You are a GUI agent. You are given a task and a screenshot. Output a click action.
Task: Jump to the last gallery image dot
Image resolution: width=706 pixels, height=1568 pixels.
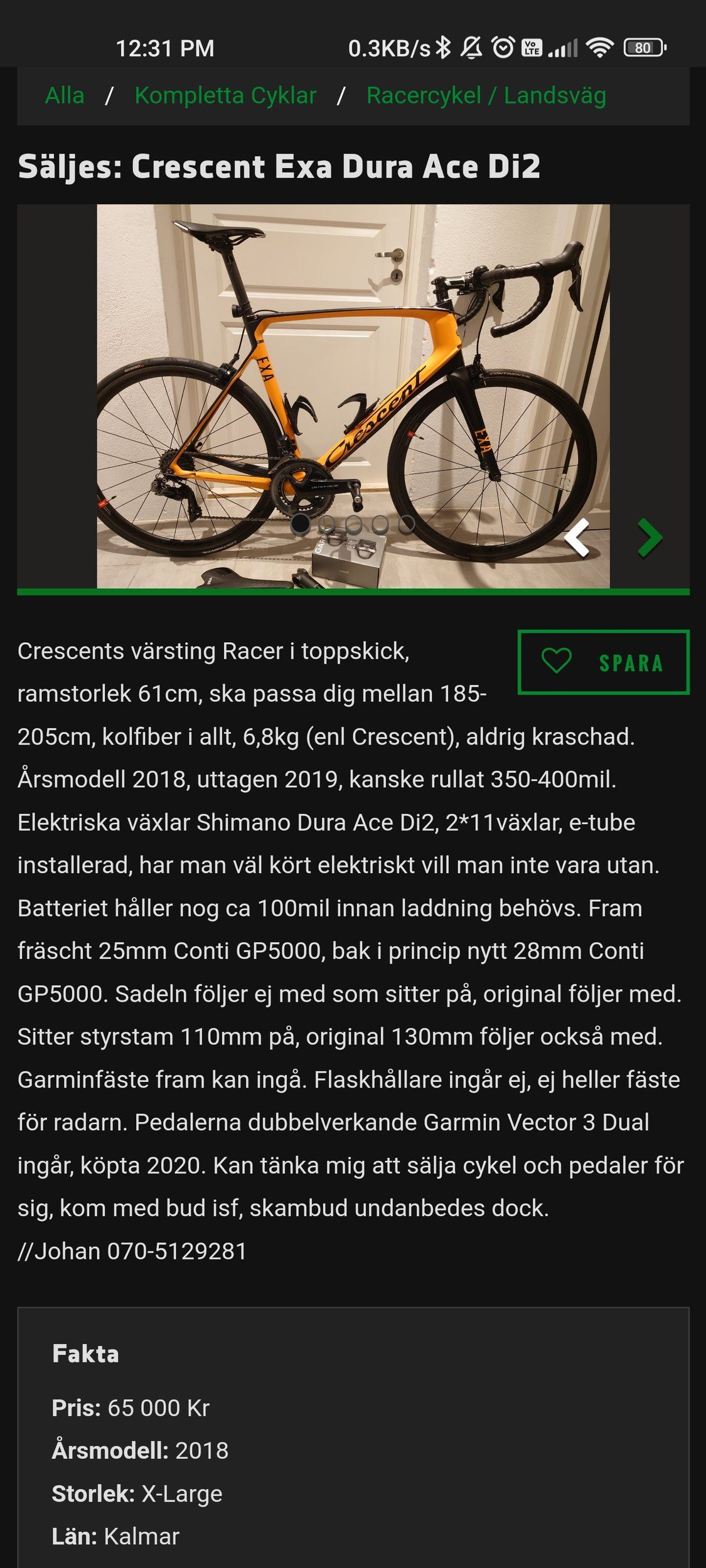(x=407, y=524)
